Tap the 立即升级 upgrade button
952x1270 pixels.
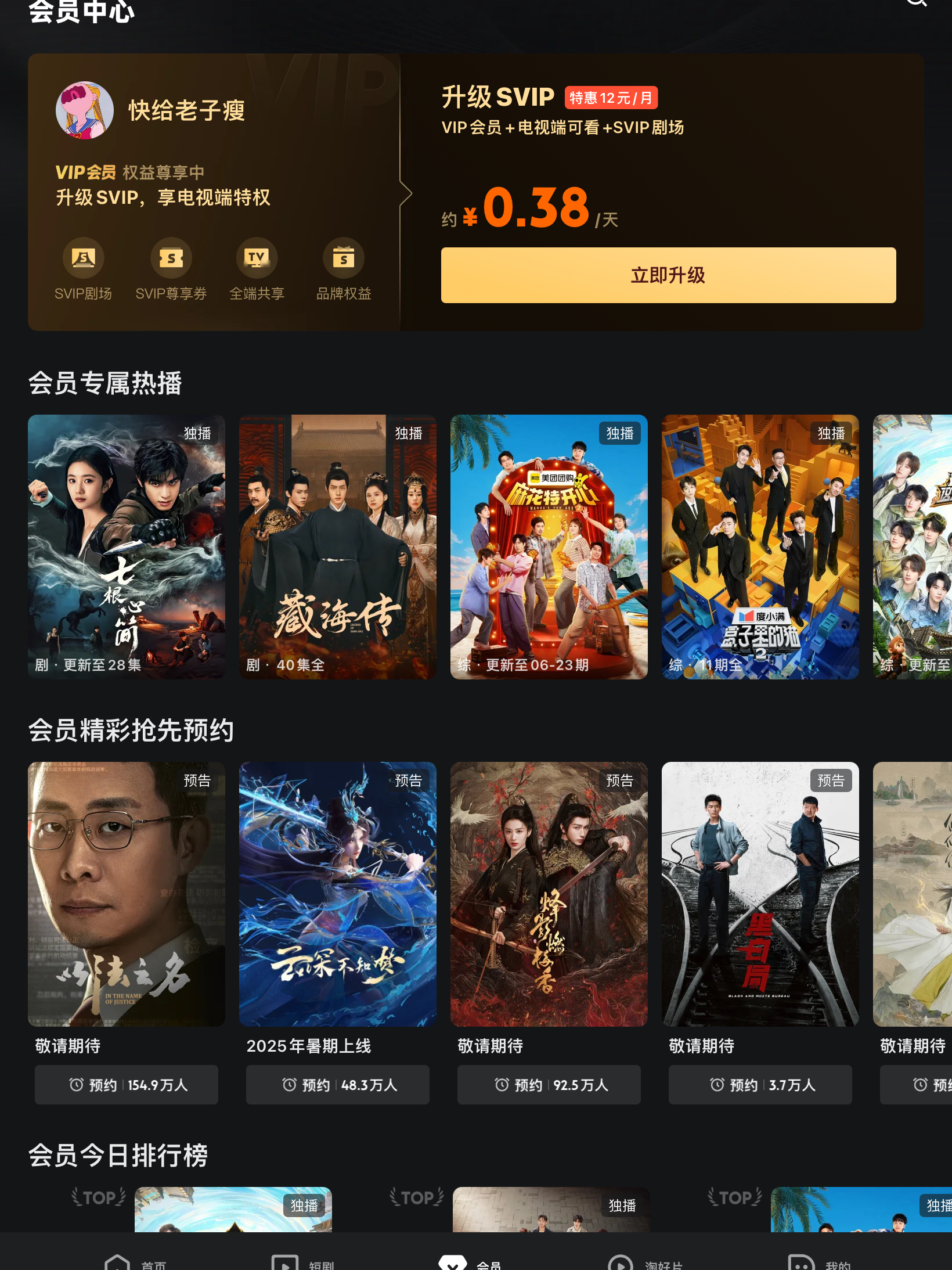coord(668,275)
